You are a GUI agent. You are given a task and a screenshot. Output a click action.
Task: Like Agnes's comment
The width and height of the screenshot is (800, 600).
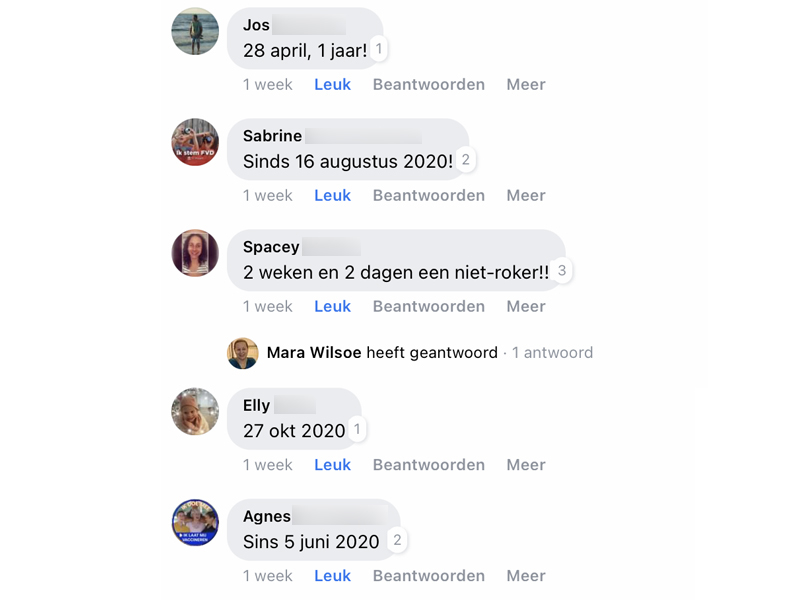(x=332, y=576)
